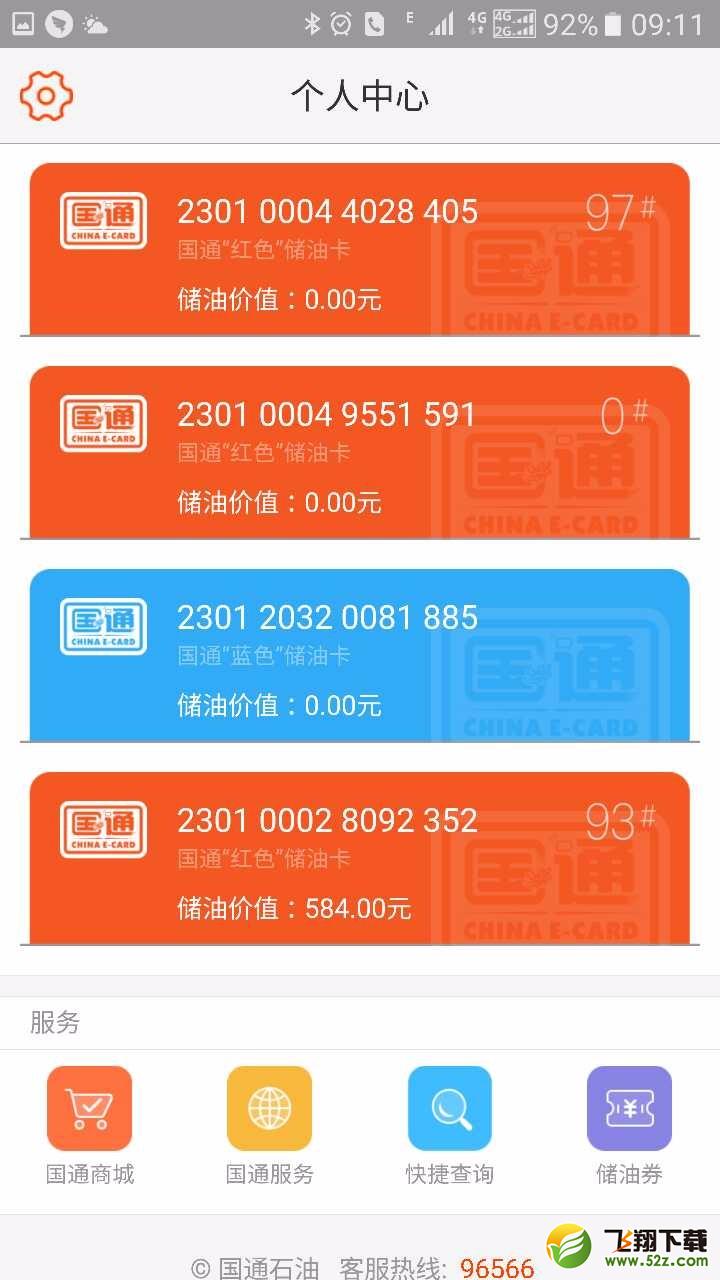Viewport: 720px width, 1280px height.
Task: Open 国通商城 shop
Action: coord(90,1125)
